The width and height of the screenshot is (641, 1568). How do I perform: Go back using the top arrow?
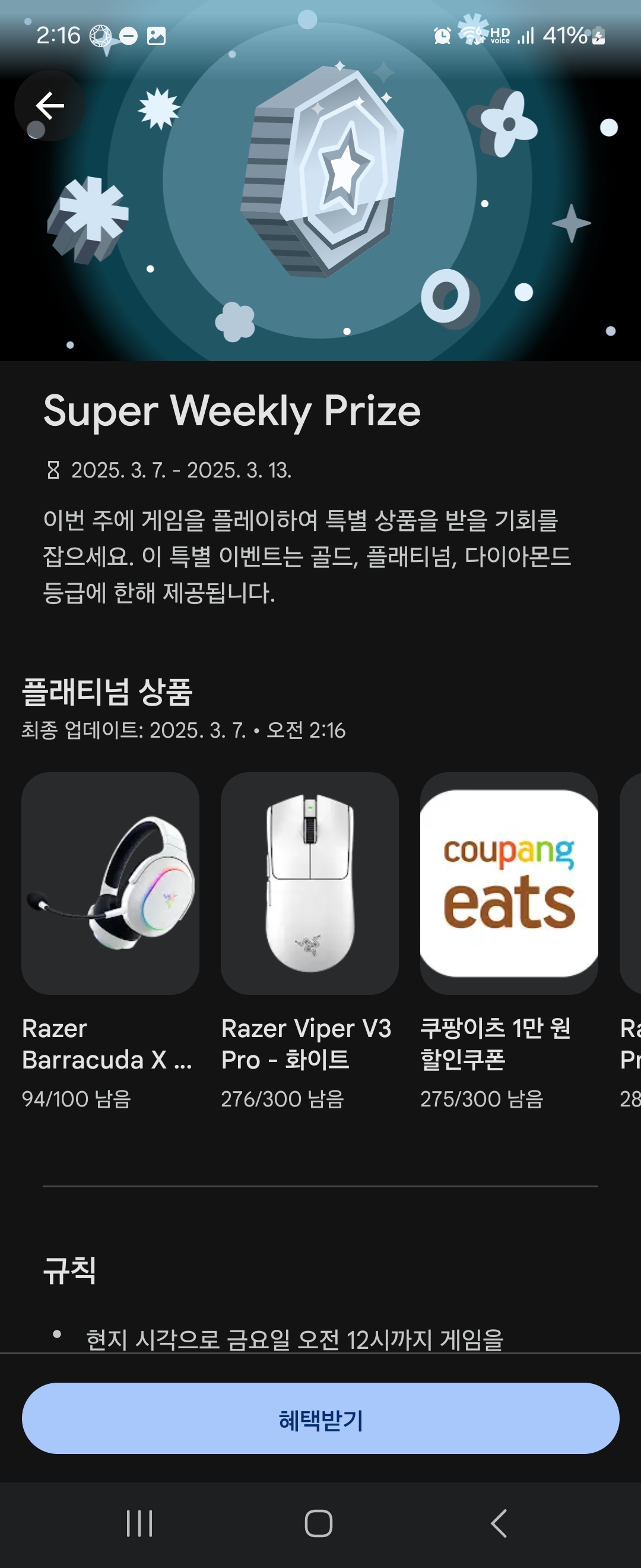(50, 106)
